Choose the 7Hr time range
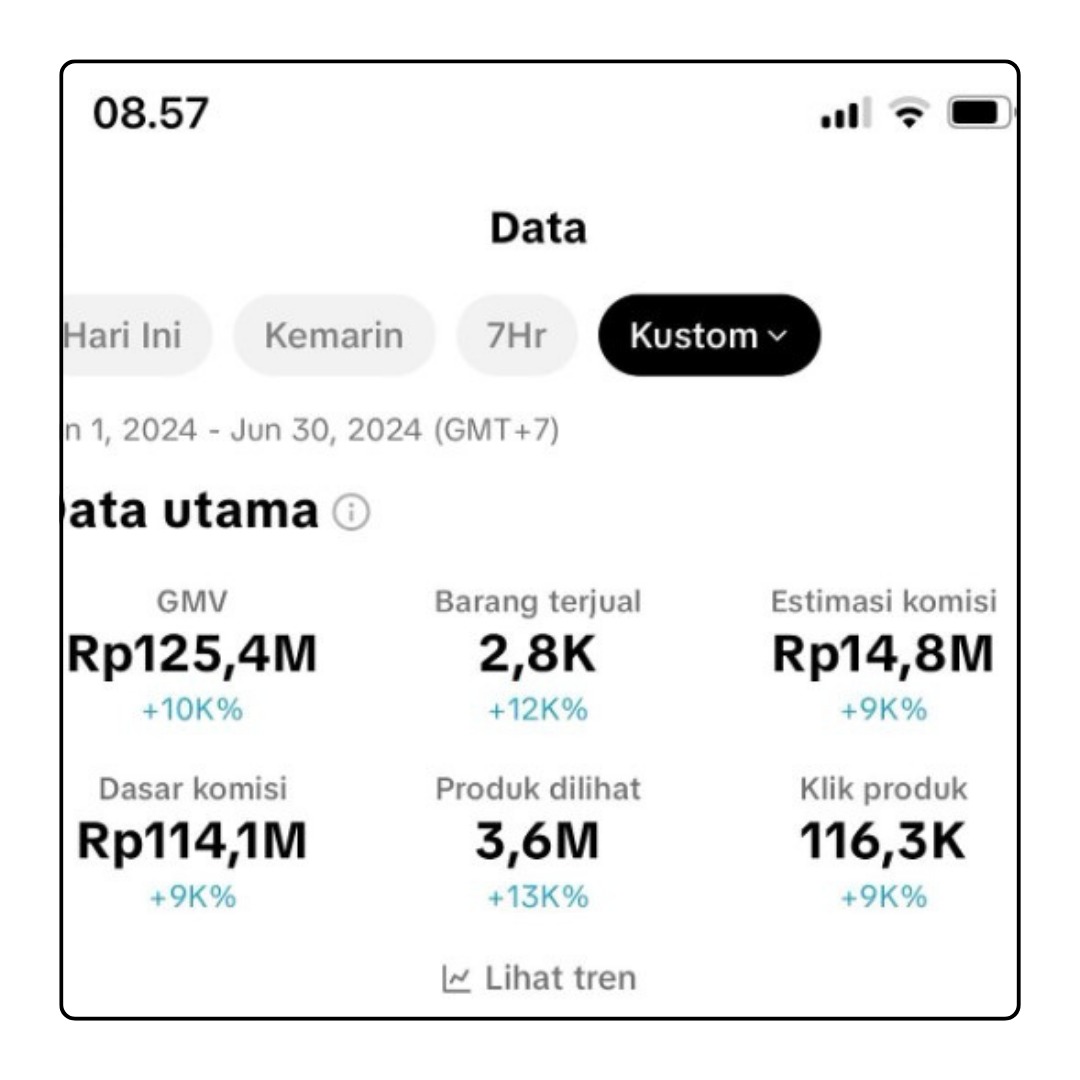This screenshot has height=1080, width=1080. (516, 336)
